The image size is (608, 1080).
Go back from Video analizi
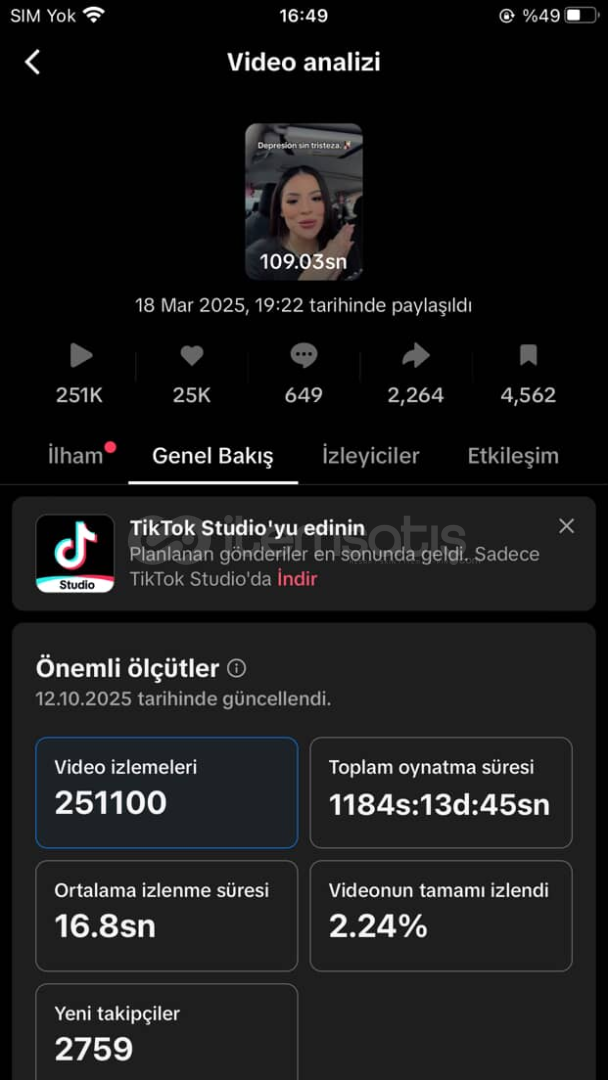coord(33,62)
